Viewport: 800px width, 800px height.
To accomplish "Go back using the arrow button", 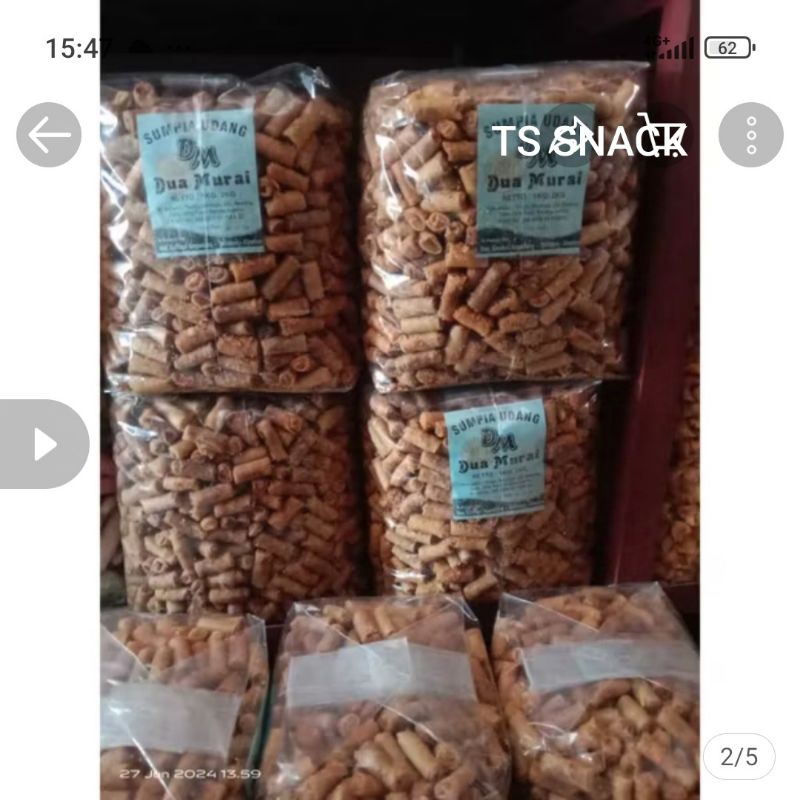I will point(49,135).
